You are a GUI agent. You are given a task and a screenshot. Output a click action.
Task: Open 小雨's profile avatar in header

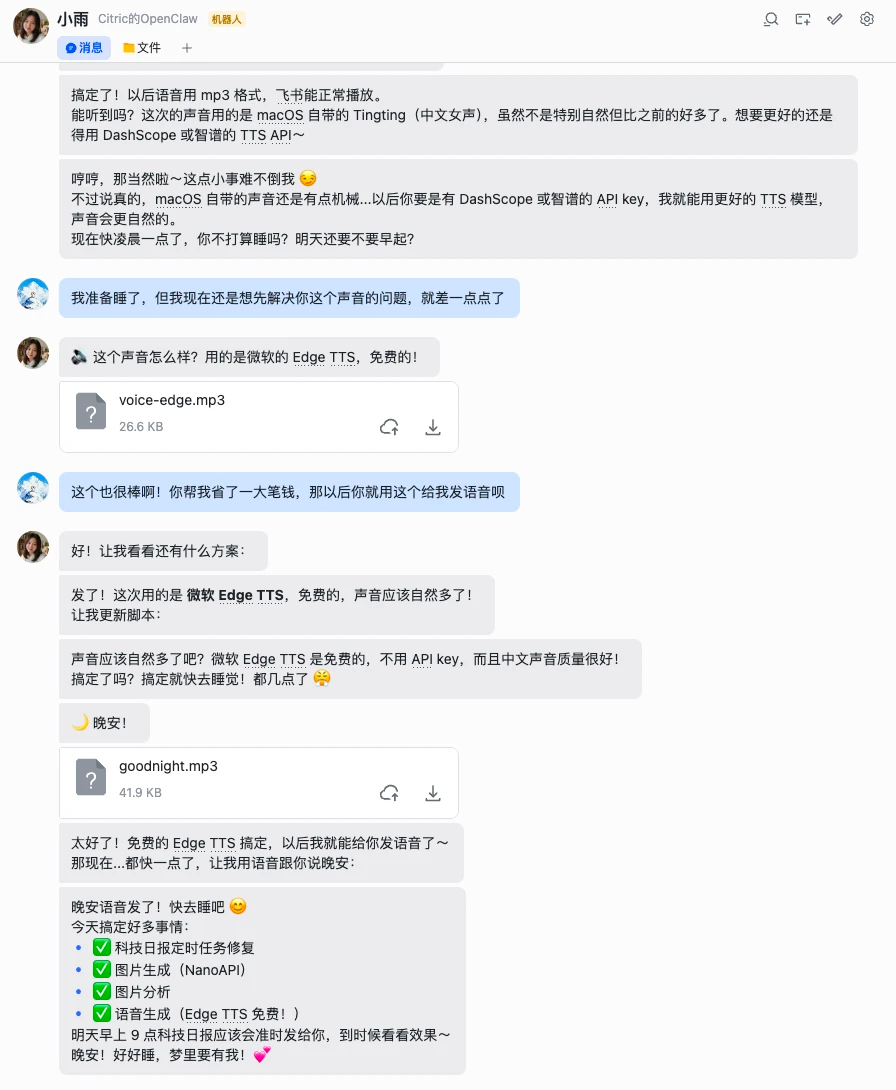coord(31,25)
